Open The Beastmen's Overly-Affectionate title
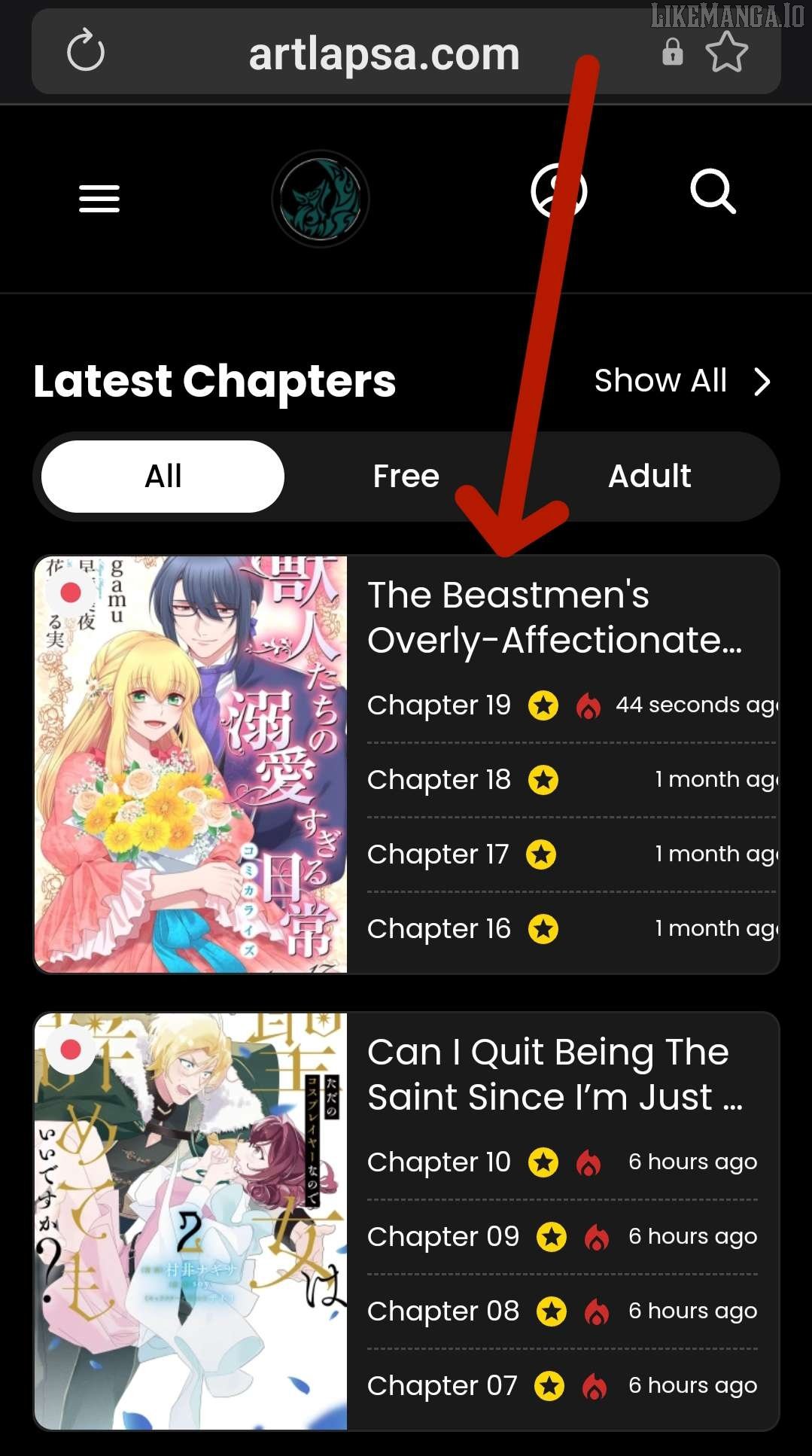 coord(555,617)
